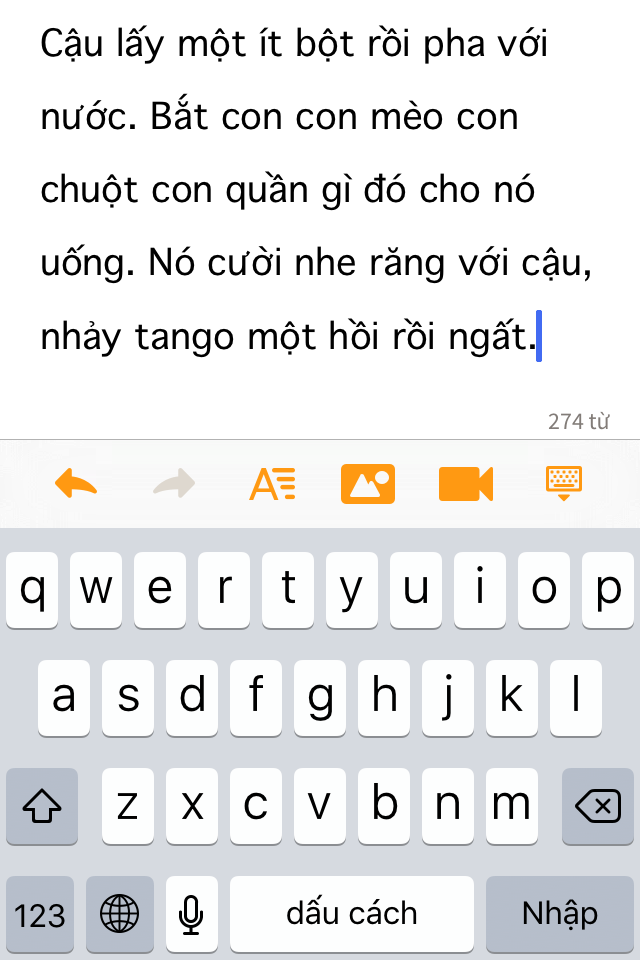Hide the on-screen keyboard
The width and height of the screenshot is (640, 960).
[x=564, y=483]
